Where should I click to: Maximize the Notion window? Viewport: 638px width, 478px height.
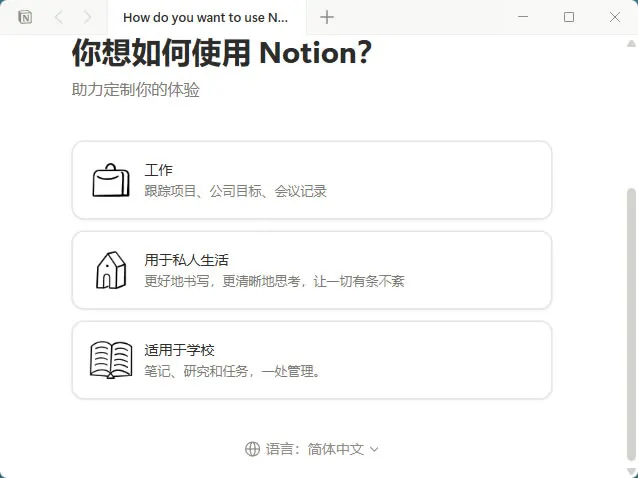point(569,17)
